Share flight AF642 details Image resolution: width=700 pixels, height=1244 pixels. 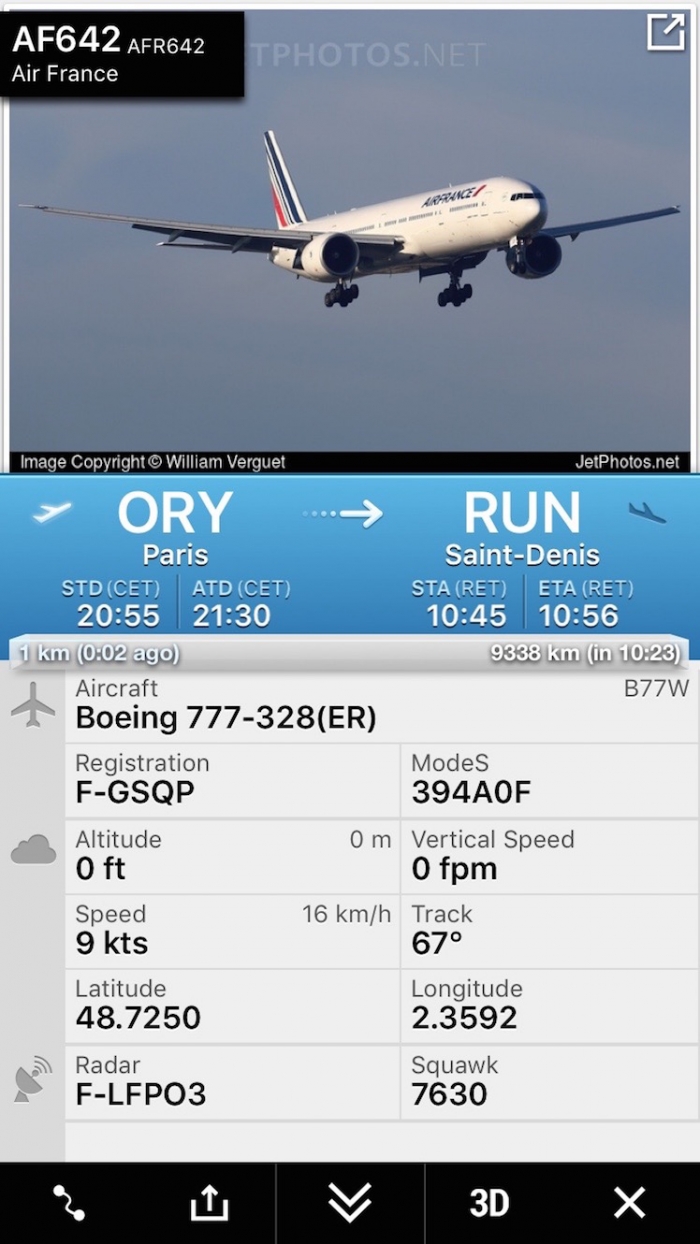209,1202
